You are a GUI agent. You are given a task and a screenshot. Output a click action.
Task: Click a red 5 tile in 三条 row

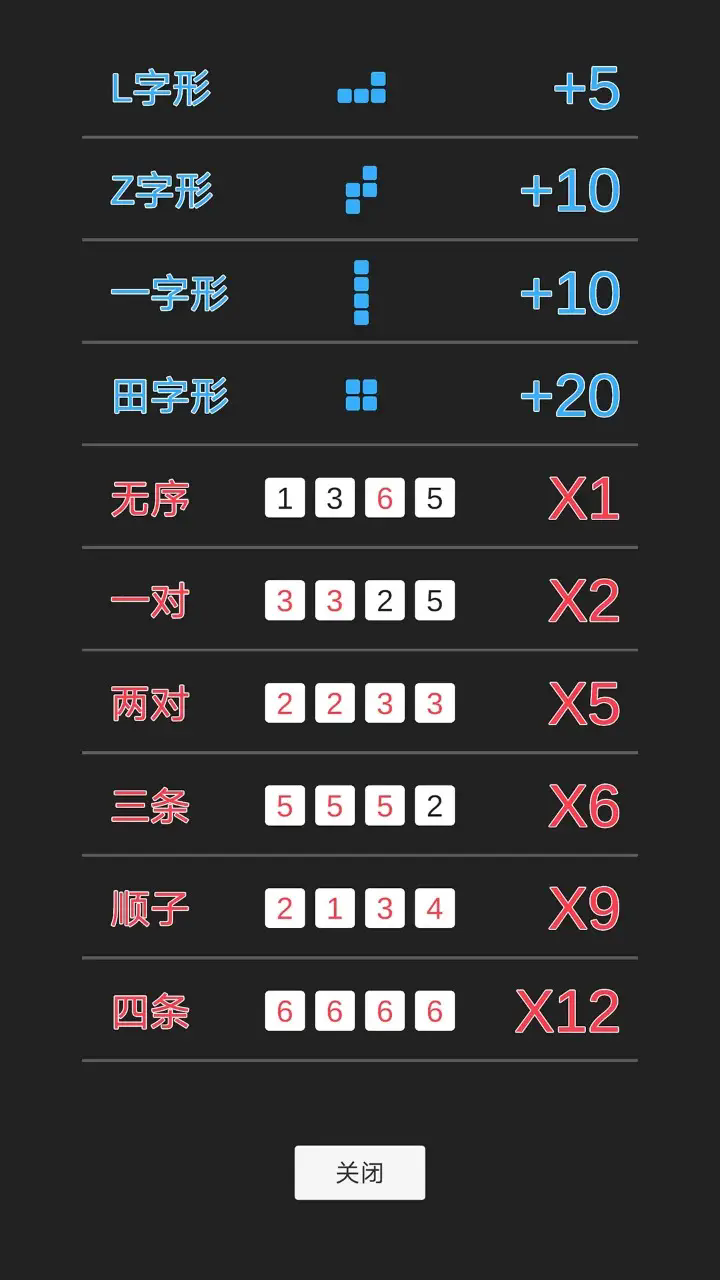coord(285,805)
